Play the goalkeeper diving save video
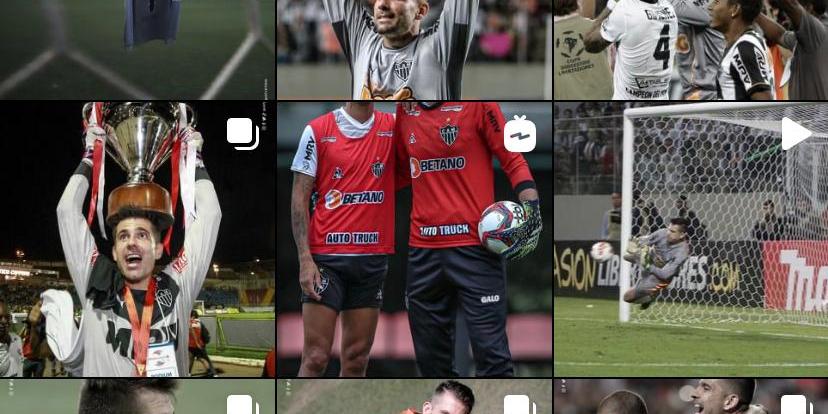 (691, 239)
